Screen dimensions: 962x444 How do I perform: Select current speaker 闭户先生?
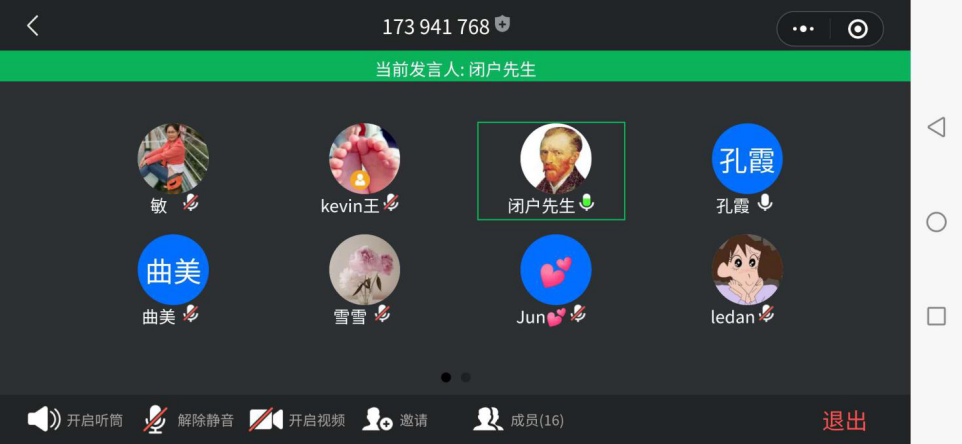pos(555,159)
